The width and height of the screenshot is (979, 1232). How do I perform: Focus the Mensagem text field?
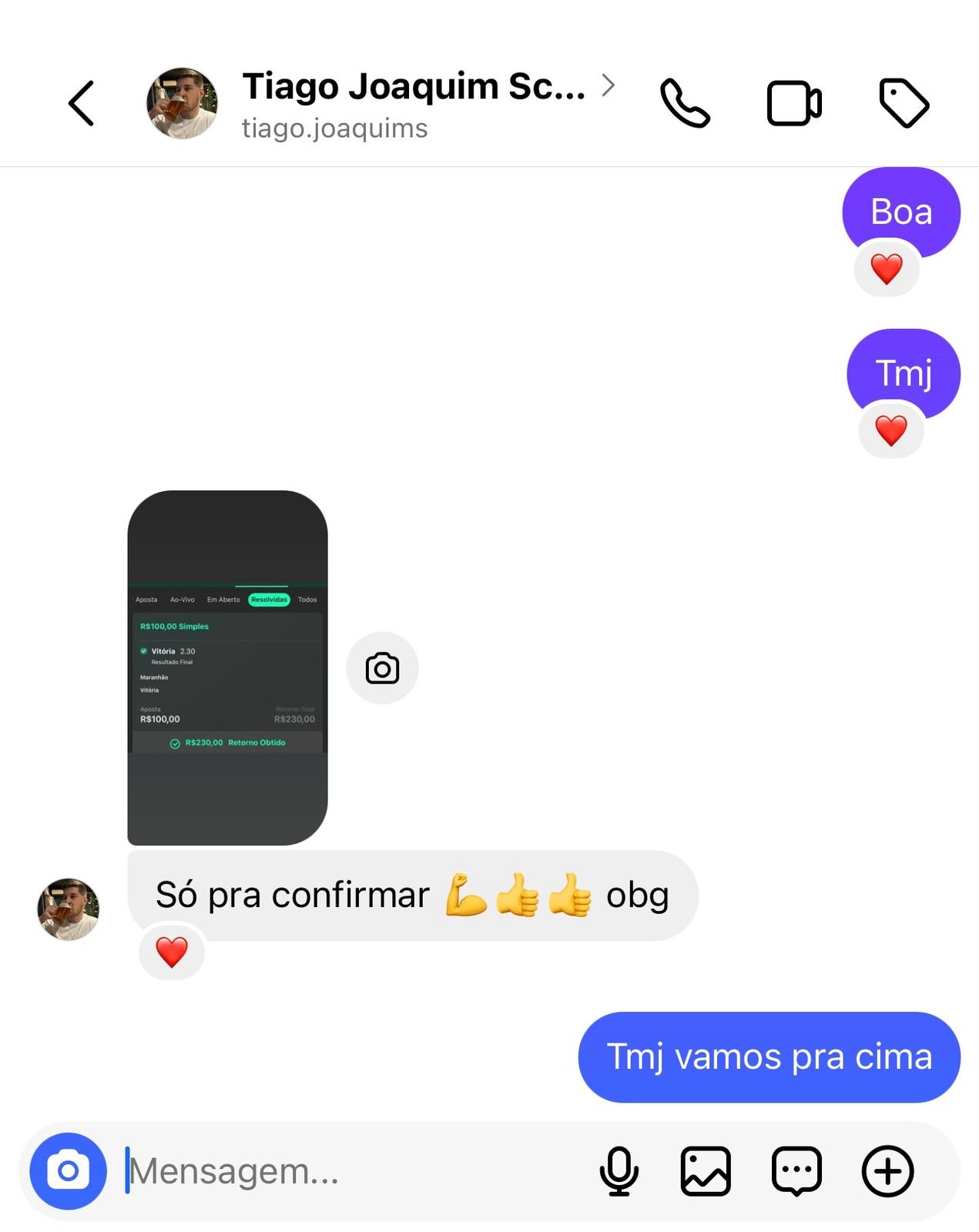347,1171
